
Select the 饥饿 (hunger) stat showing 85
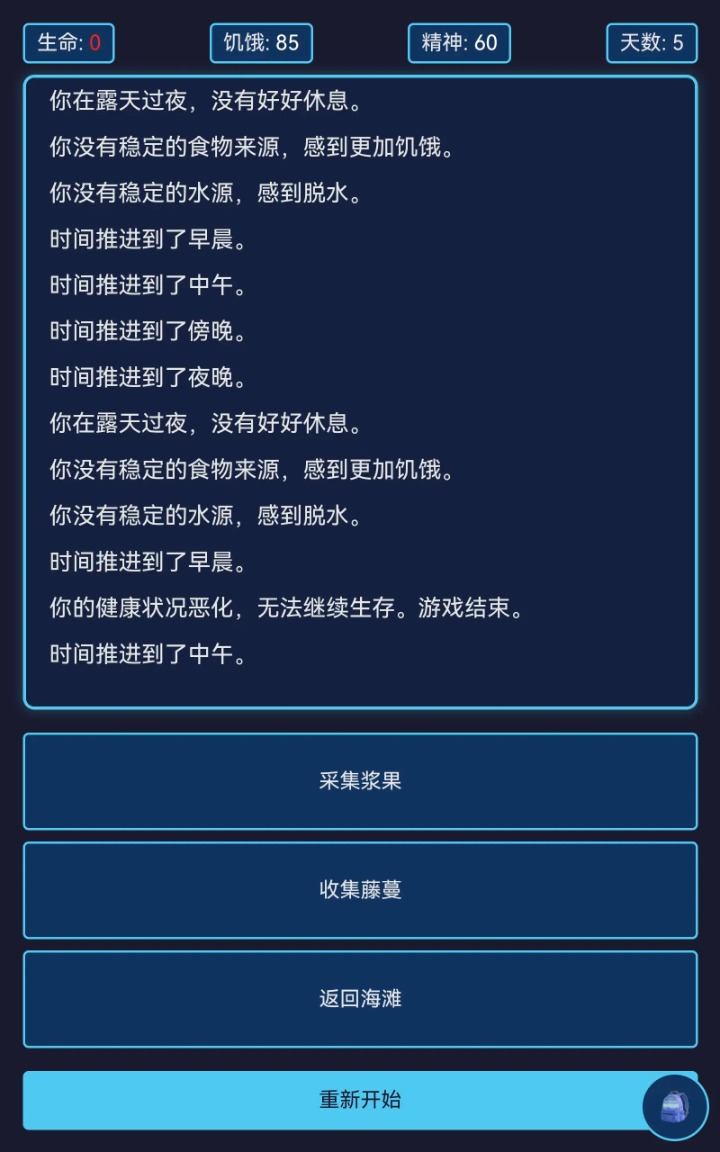click(260, 43)
